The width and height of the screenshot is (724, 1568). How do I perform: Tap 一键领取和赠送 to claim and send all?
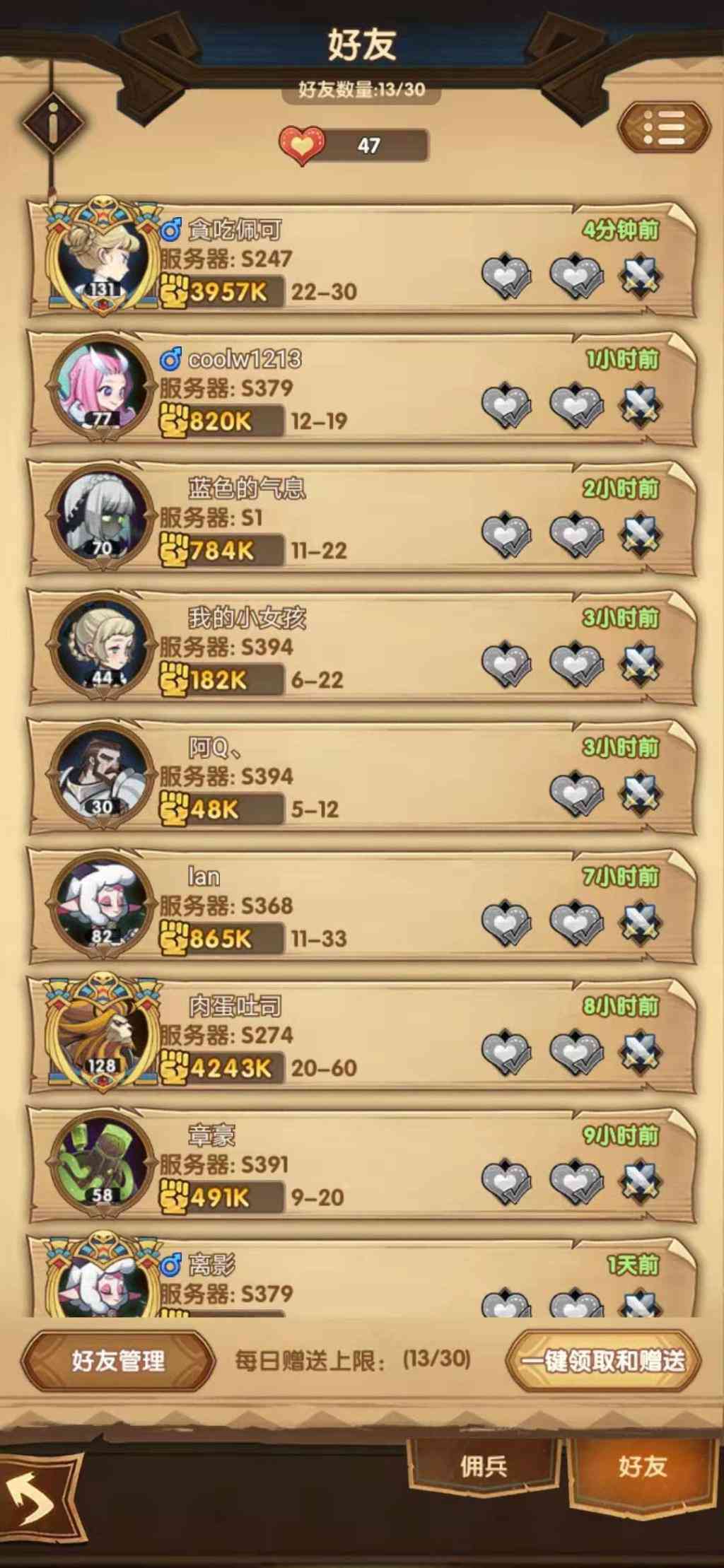click(x=603, y=1360)
